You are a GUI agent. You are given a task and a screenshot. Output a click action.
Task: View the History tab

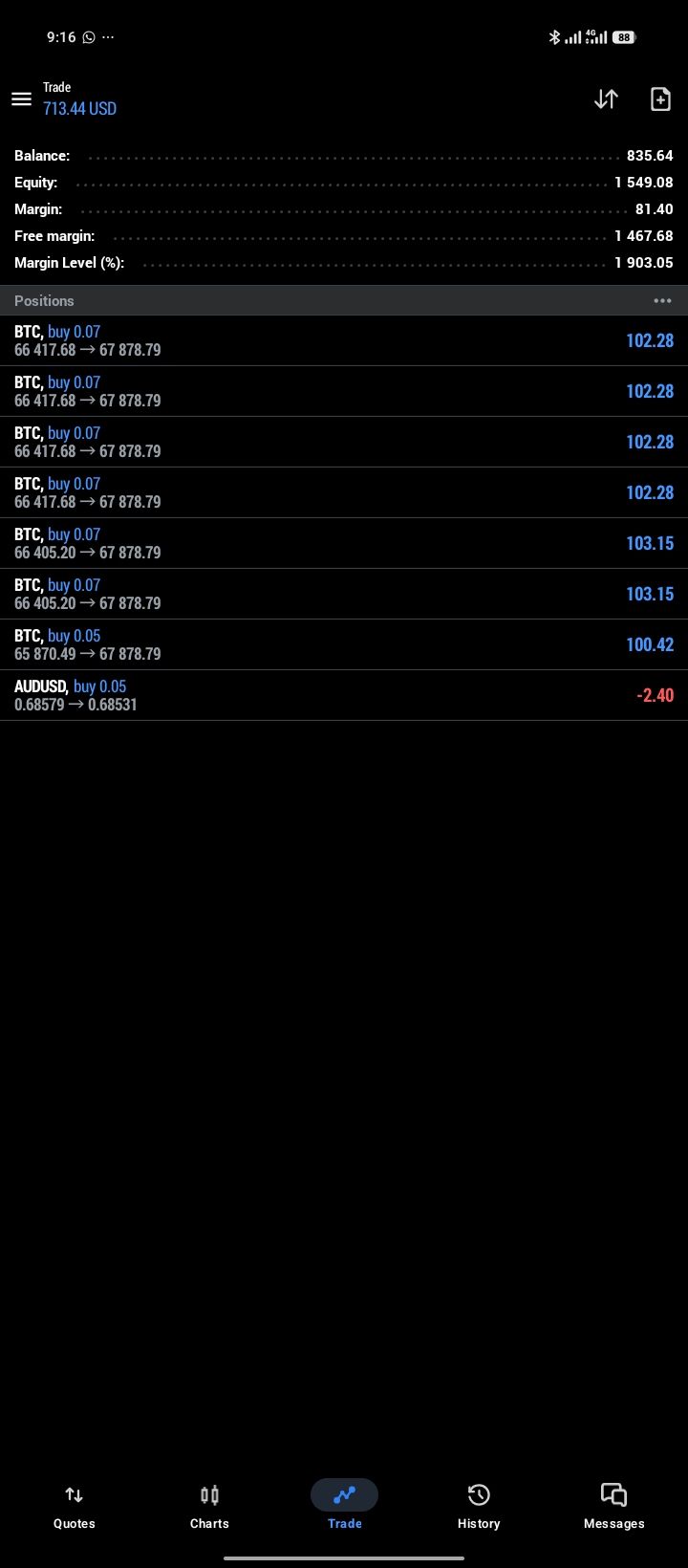tap(479, 1506)
